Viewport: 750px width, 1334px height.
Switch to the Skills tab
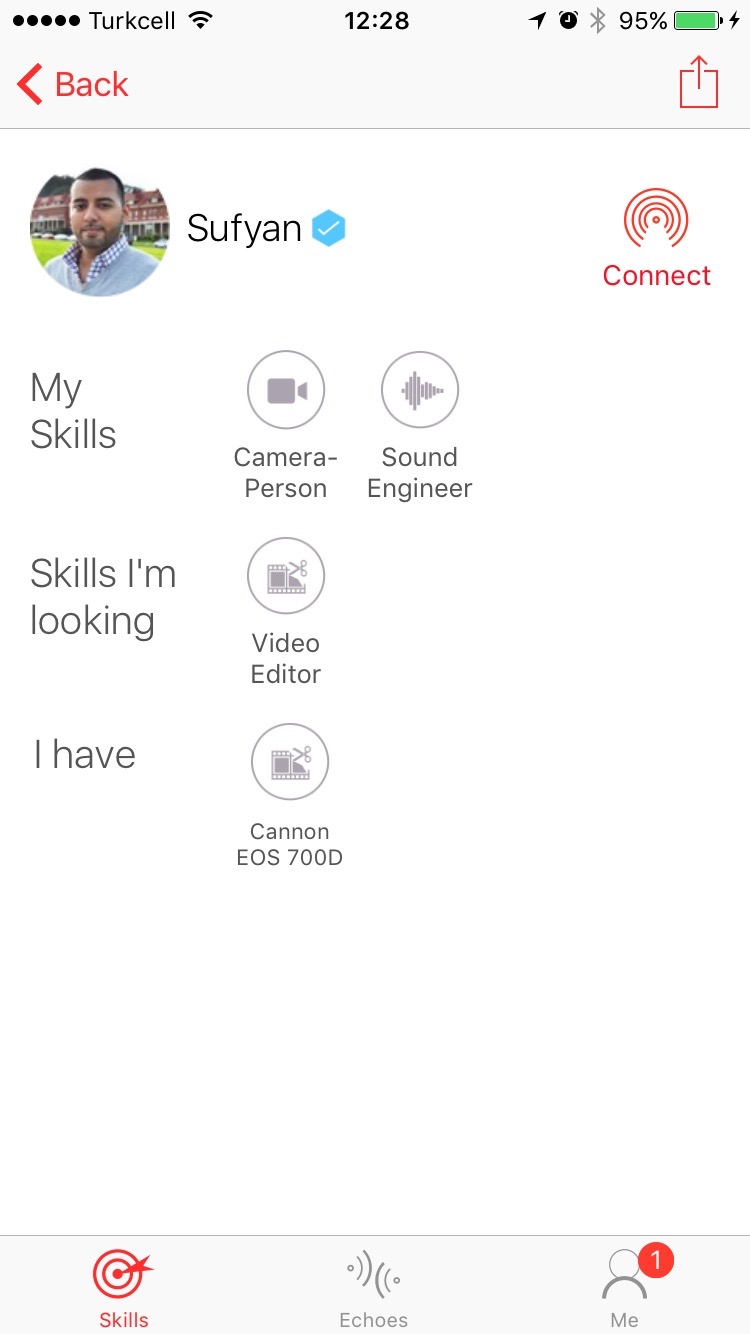(124, 1288)
